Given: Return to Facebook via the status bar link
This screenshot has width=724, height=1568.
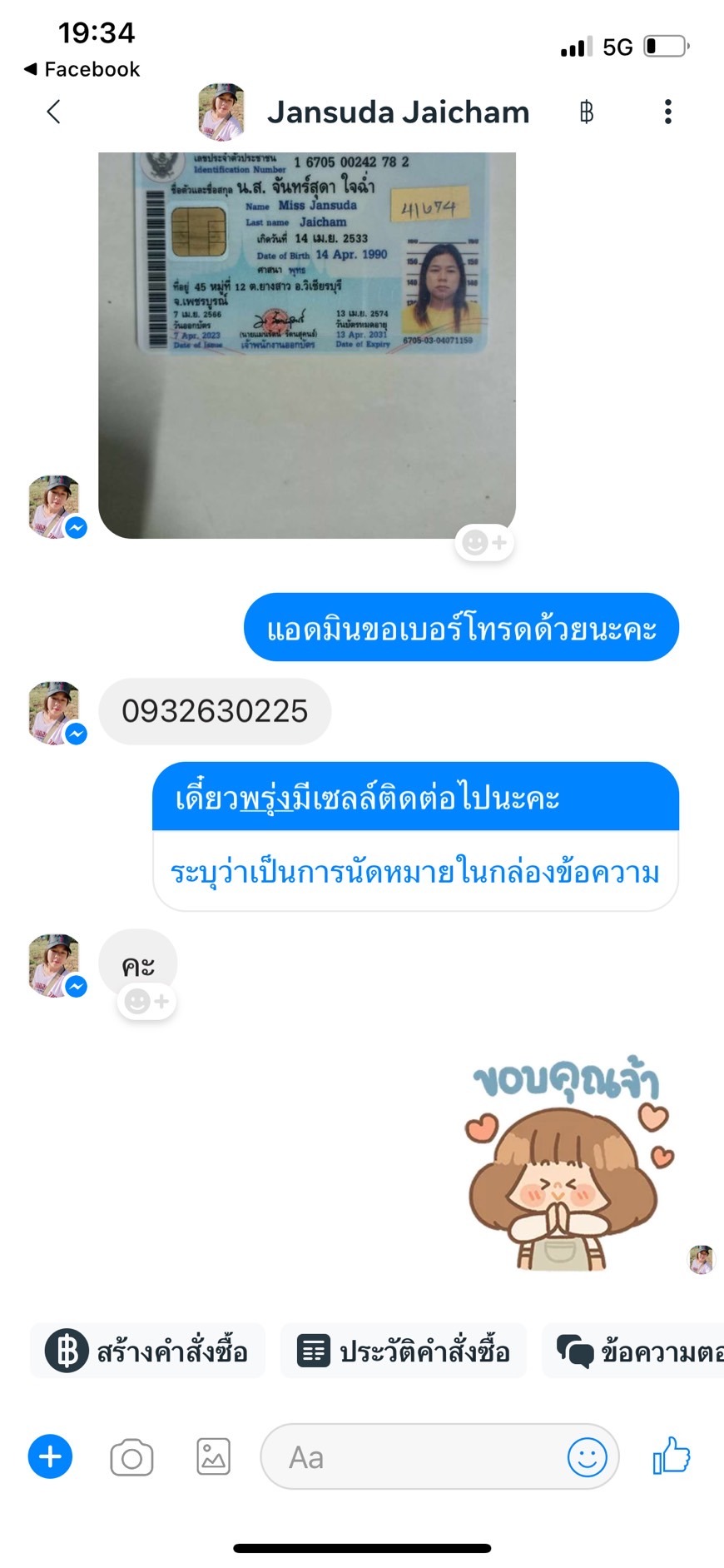Looking at the screenshot, I should coord(82,69).
